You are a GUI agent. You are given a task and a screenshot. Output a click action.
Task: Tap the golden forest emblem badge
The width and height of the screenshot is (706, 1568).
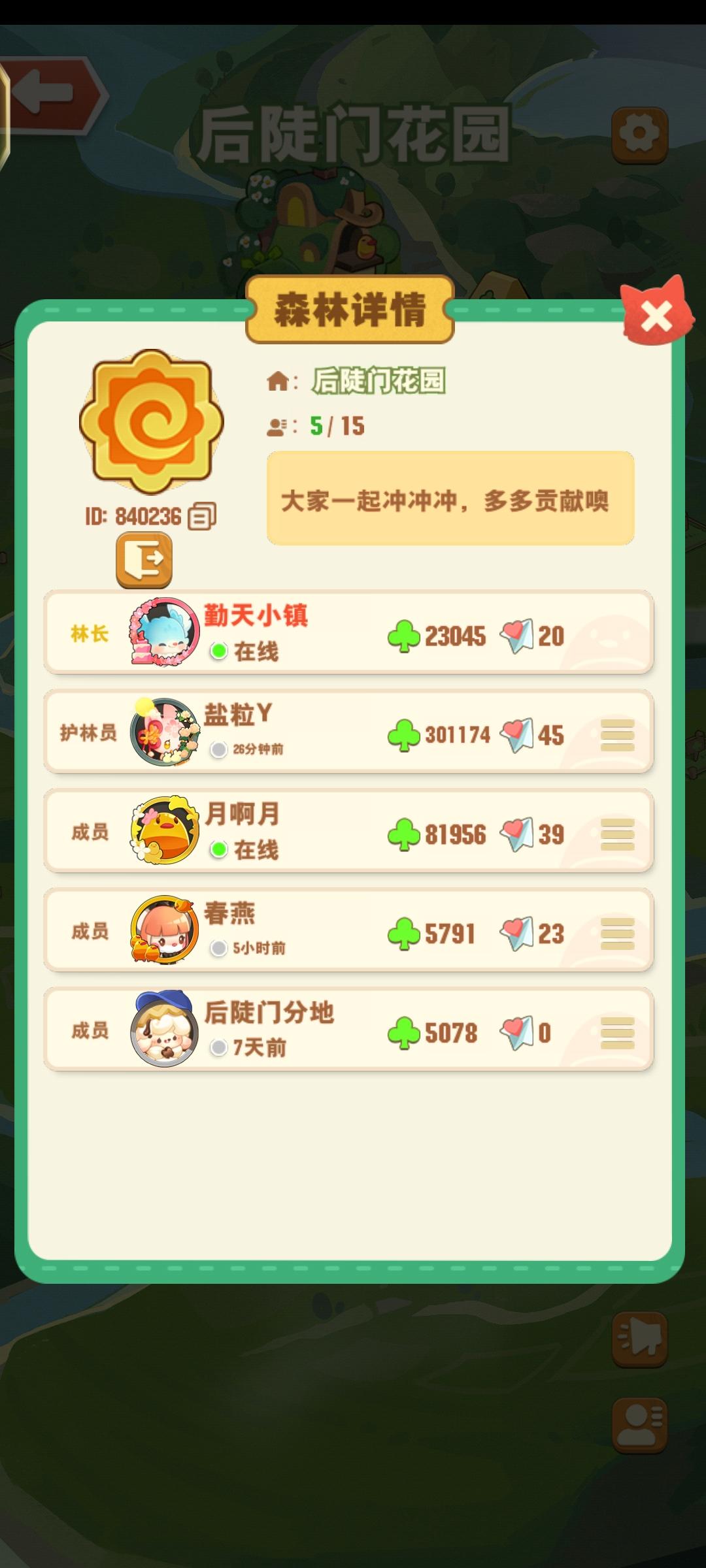(x=152, y=425)
